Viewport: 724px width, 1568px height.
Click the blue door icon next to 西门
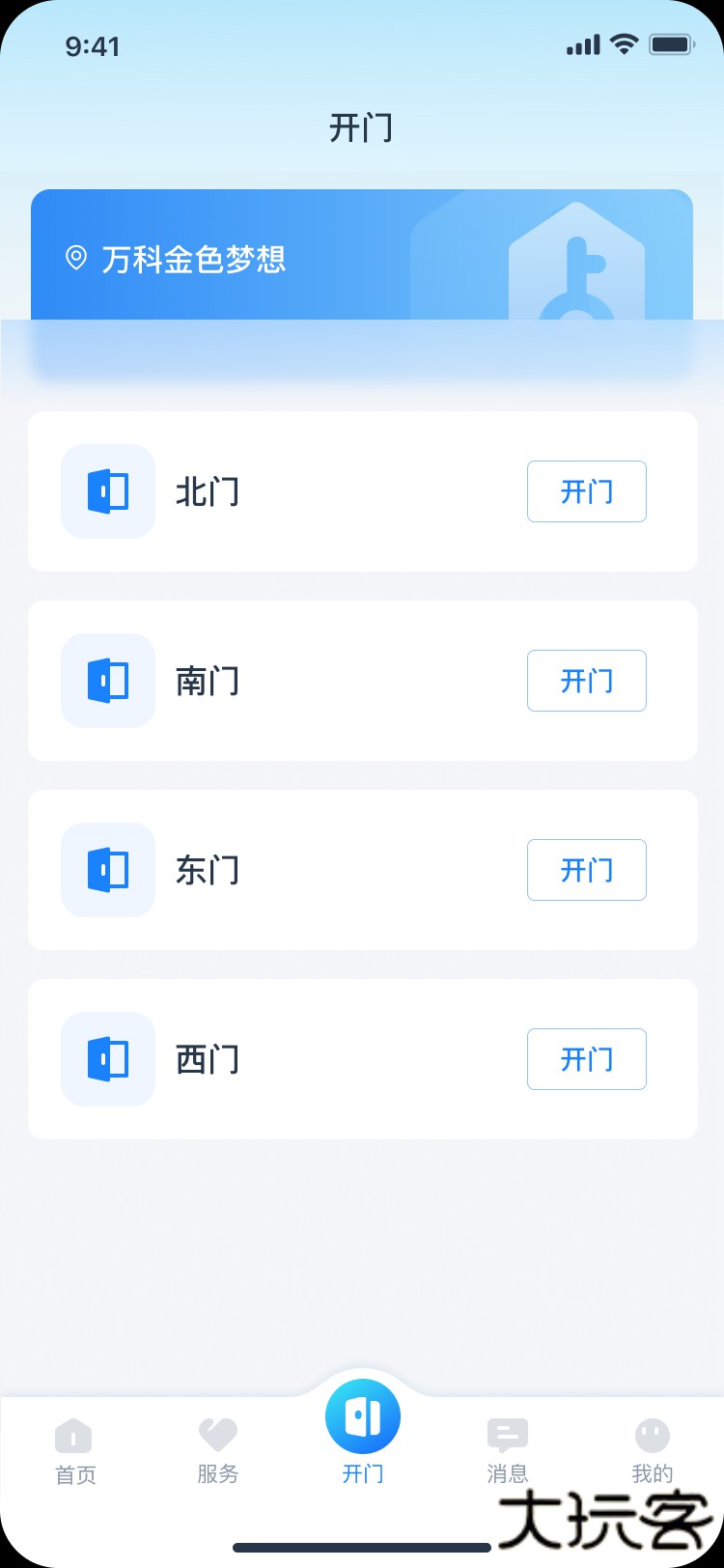[107, 1059]
